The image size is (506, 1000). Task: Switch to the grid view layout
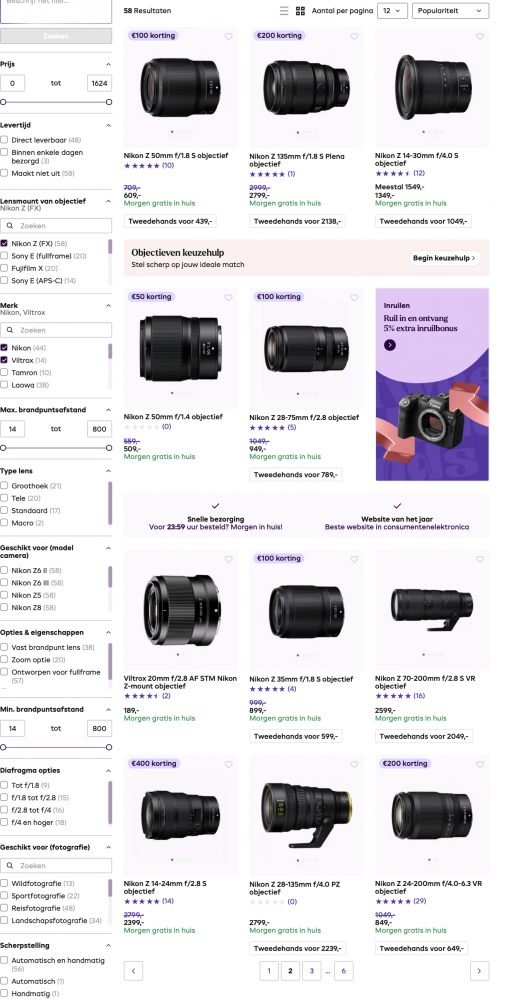(301, 11)
